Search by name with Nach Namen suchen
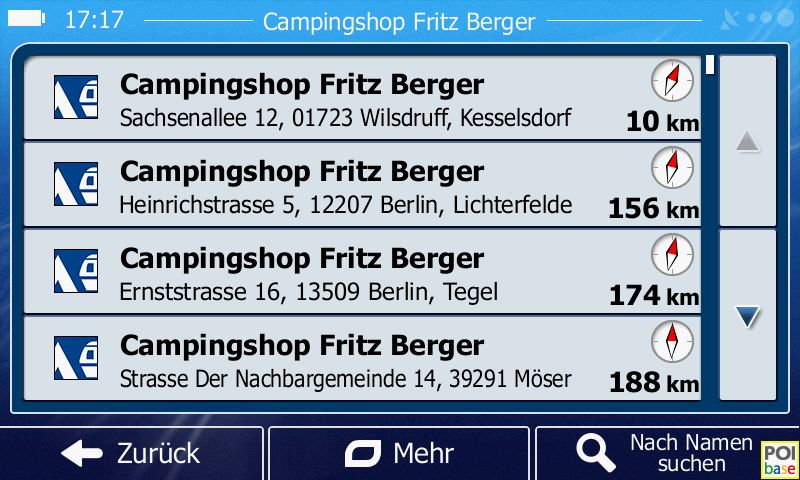 tap(665, 454)
